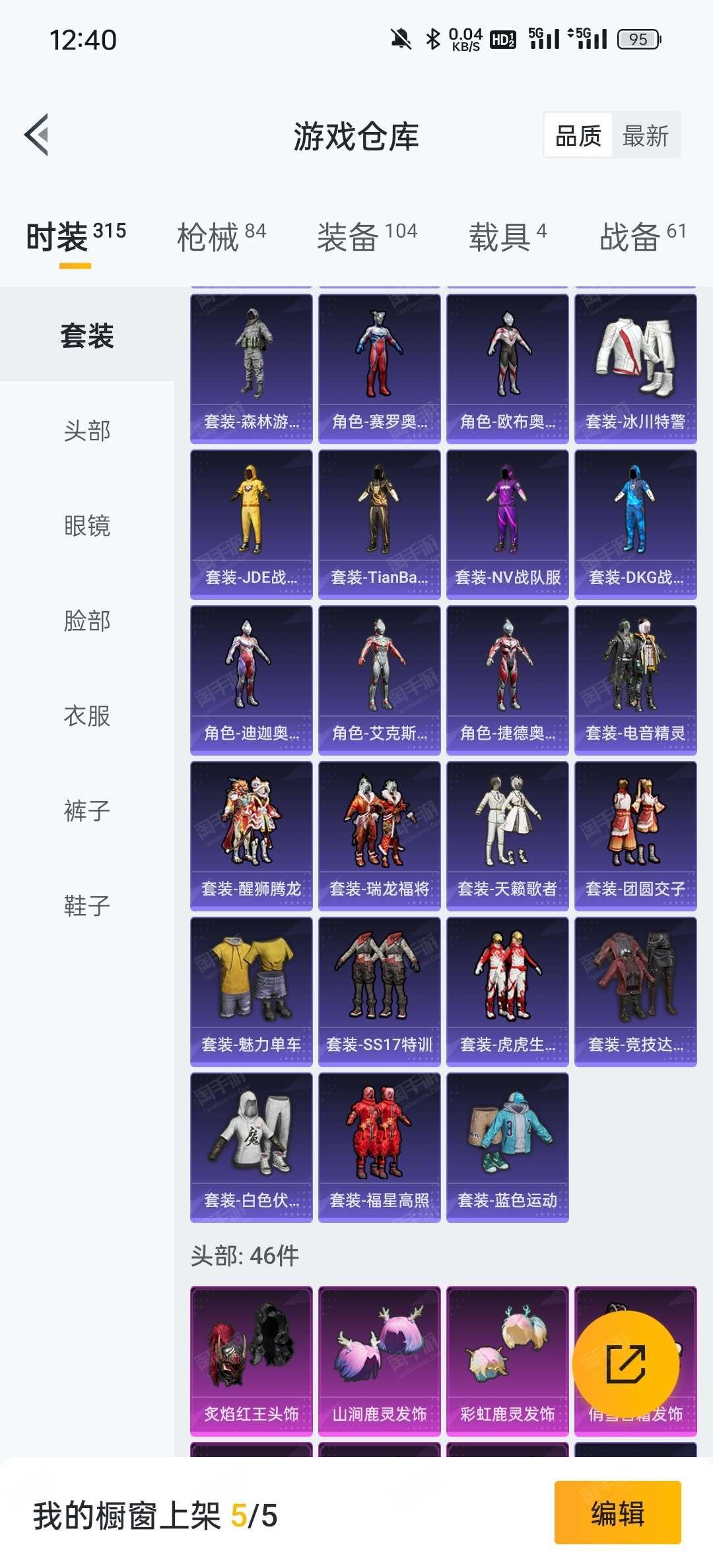Select the 品质 sort option

coord(578,136)
